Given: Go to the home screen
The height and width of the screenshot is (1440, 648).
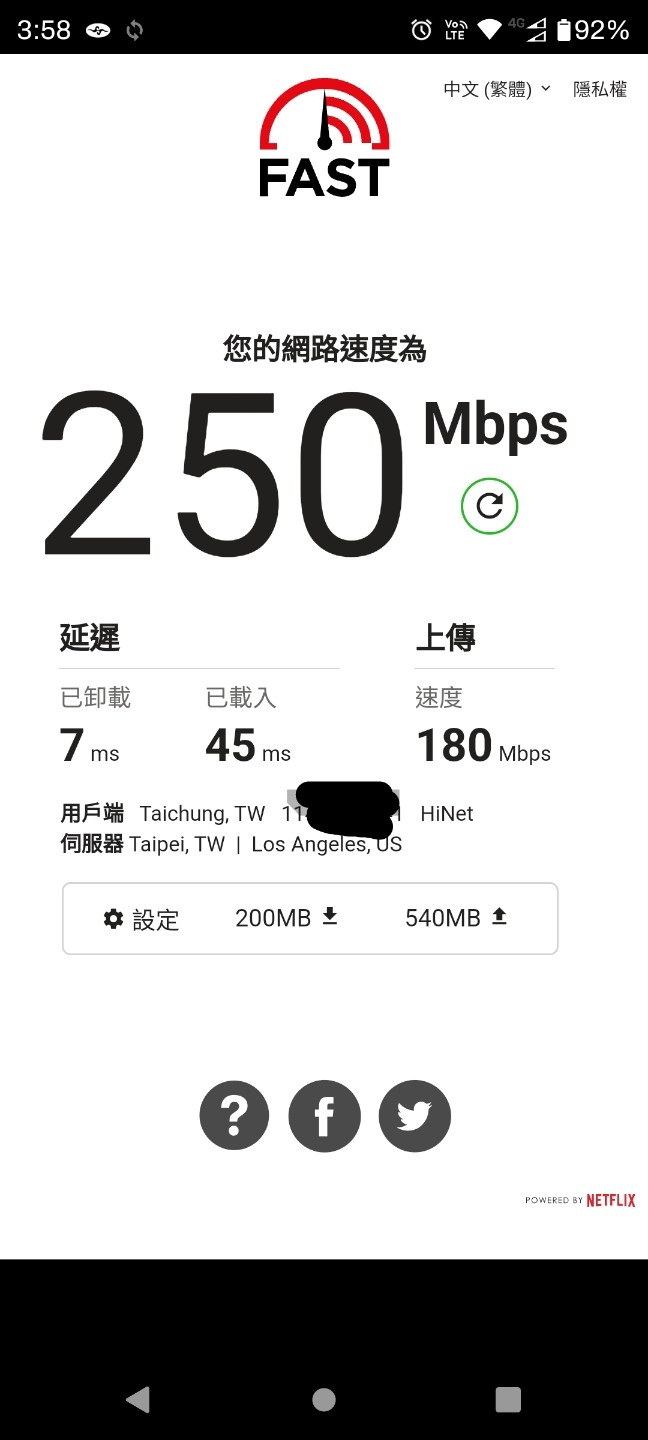Looking at the screenshot, I should [324, 1399].
